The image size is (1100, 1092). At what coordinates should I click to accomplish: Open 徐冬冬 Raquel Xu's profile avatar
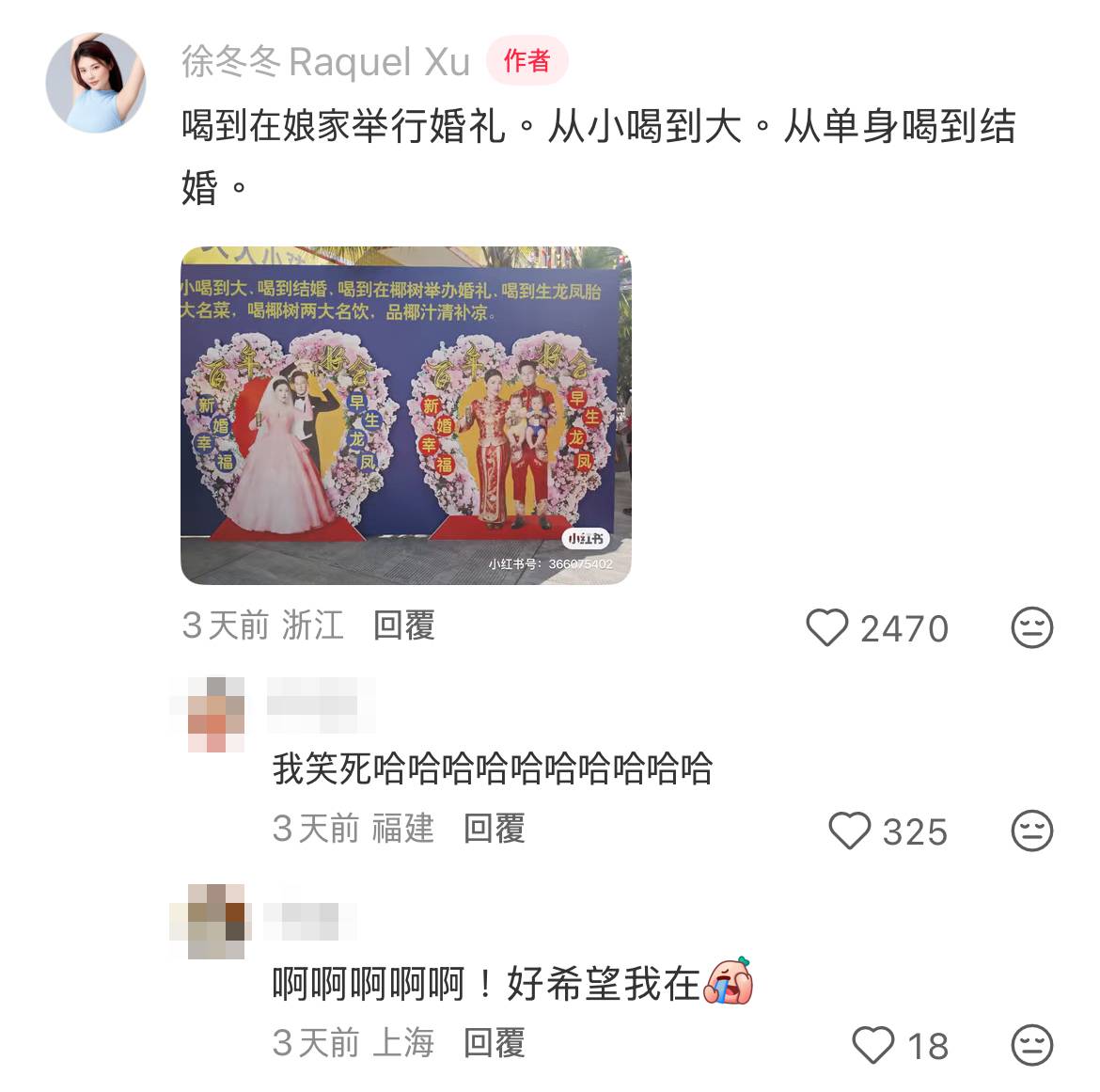click(x=96, y=83)
